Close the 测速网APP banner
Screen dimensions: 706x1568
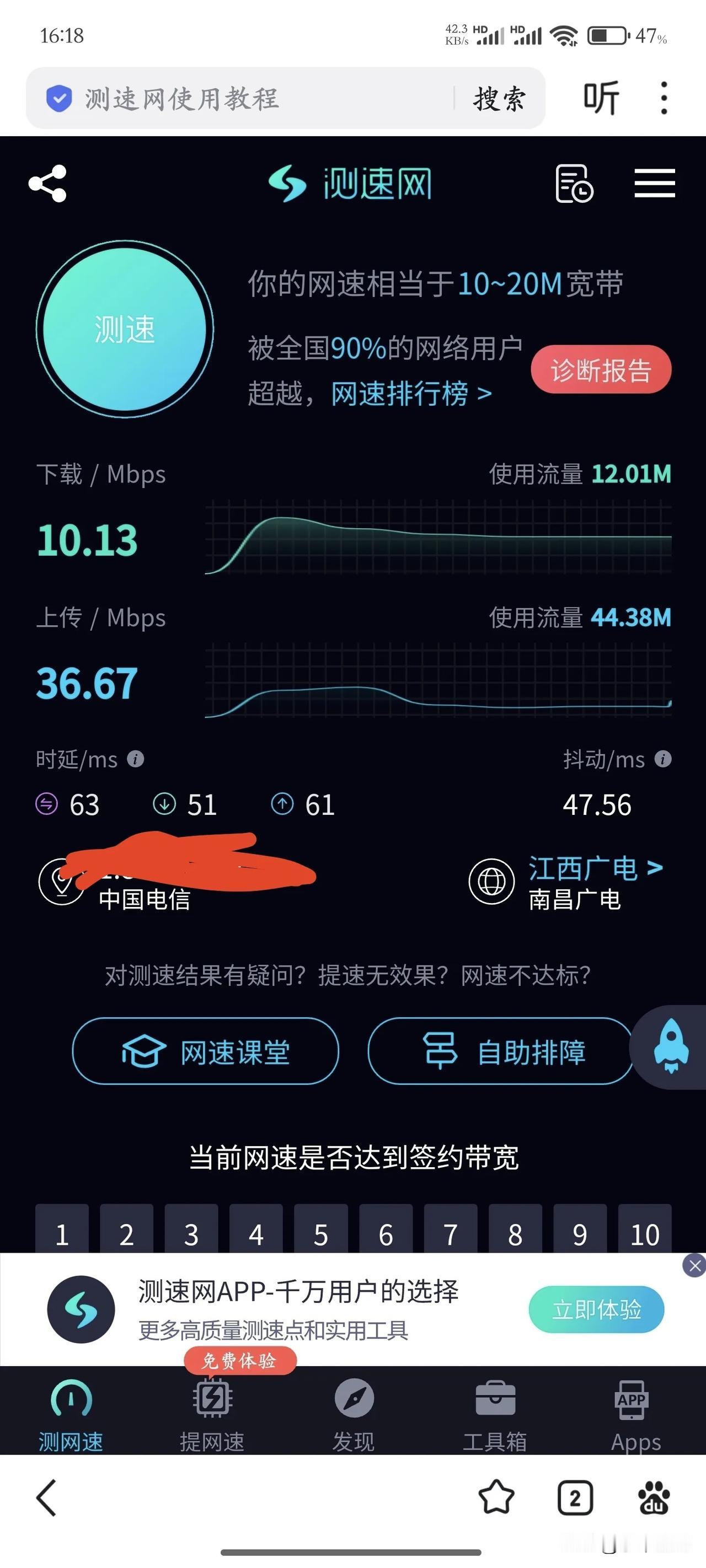point(694,1266)
